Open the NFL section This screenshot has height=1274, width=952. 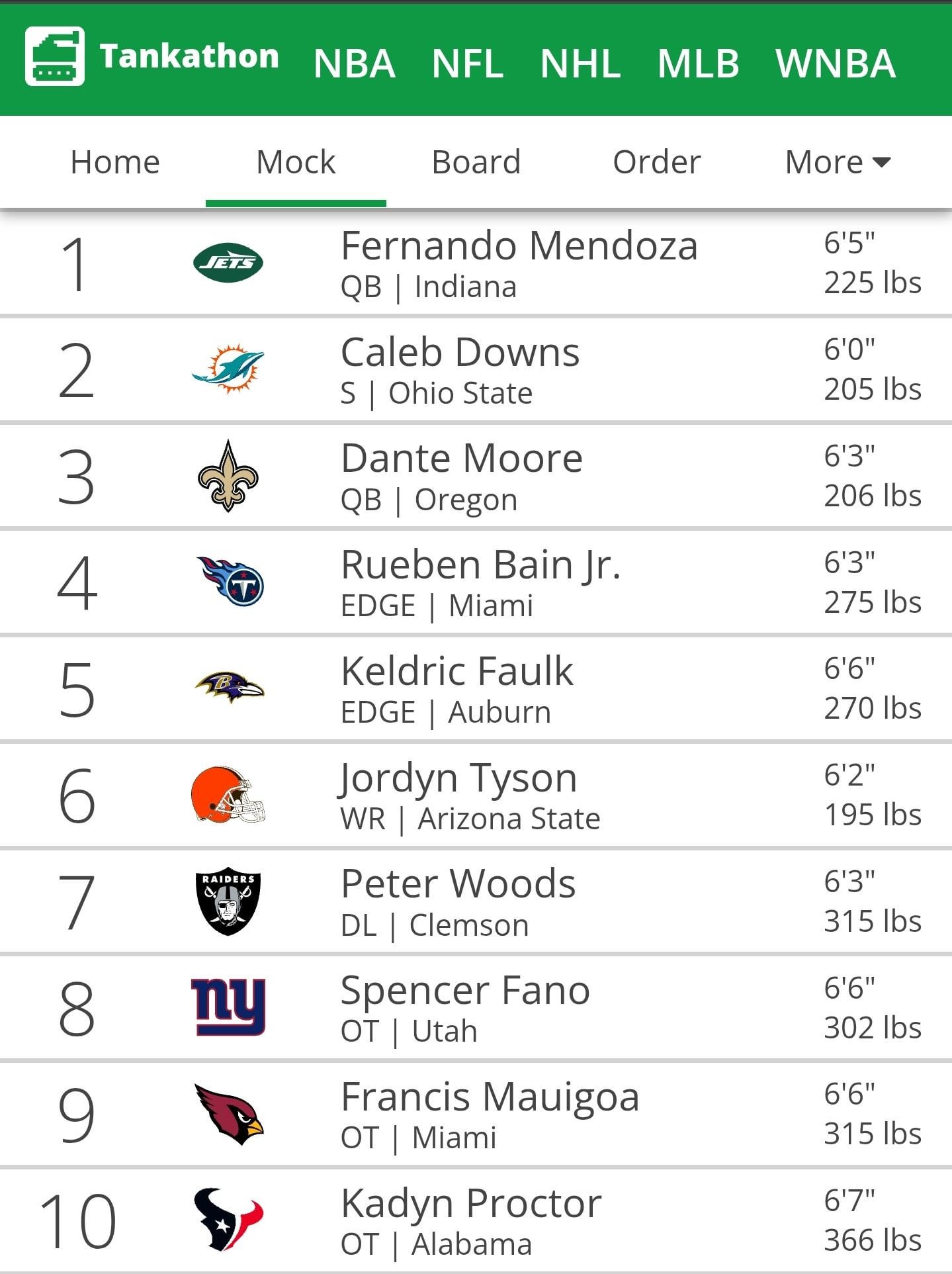click(467, 64)
